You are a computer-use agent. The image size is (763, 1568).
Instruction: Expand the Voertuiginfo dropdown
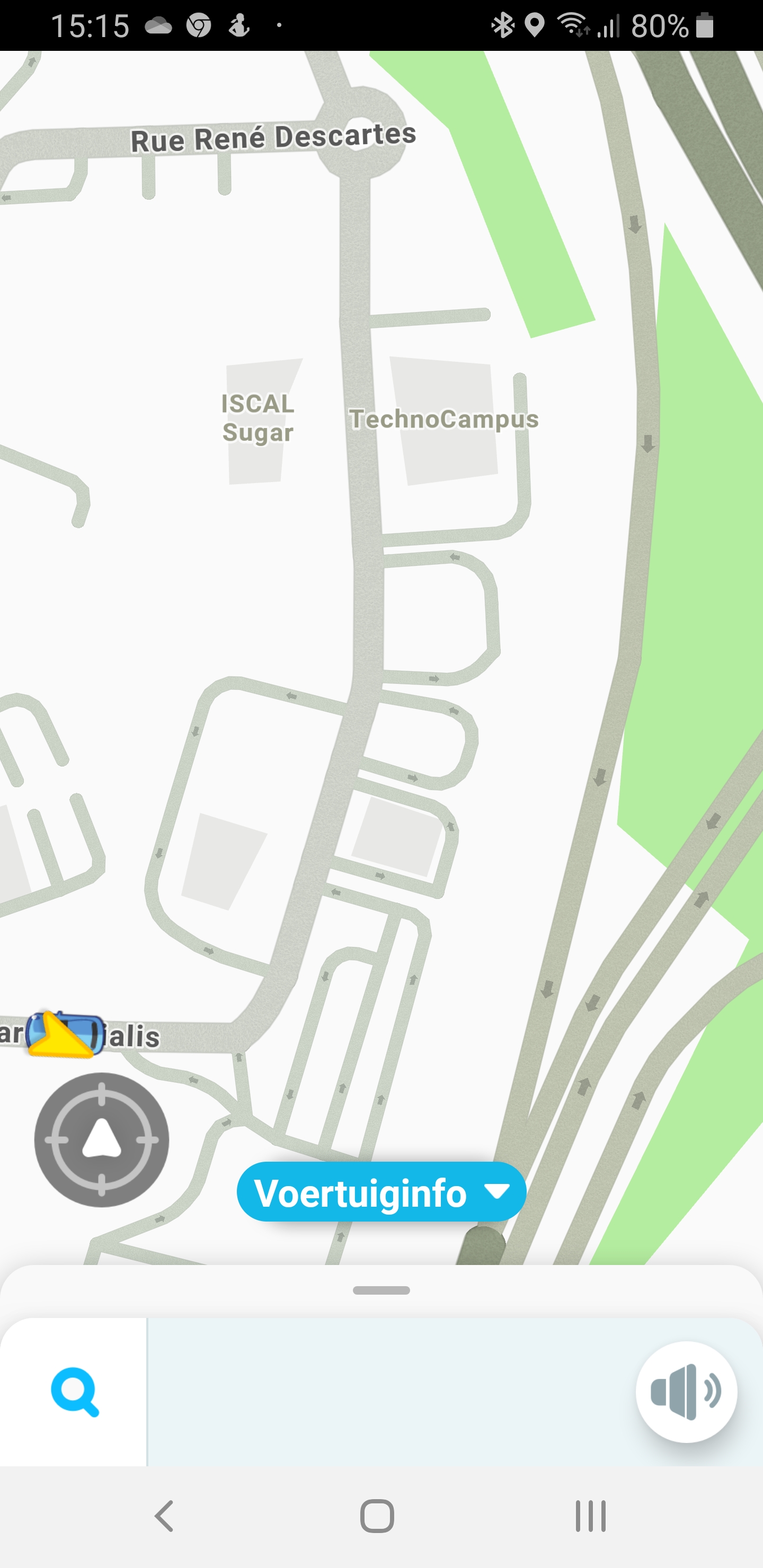[381, 1192]
